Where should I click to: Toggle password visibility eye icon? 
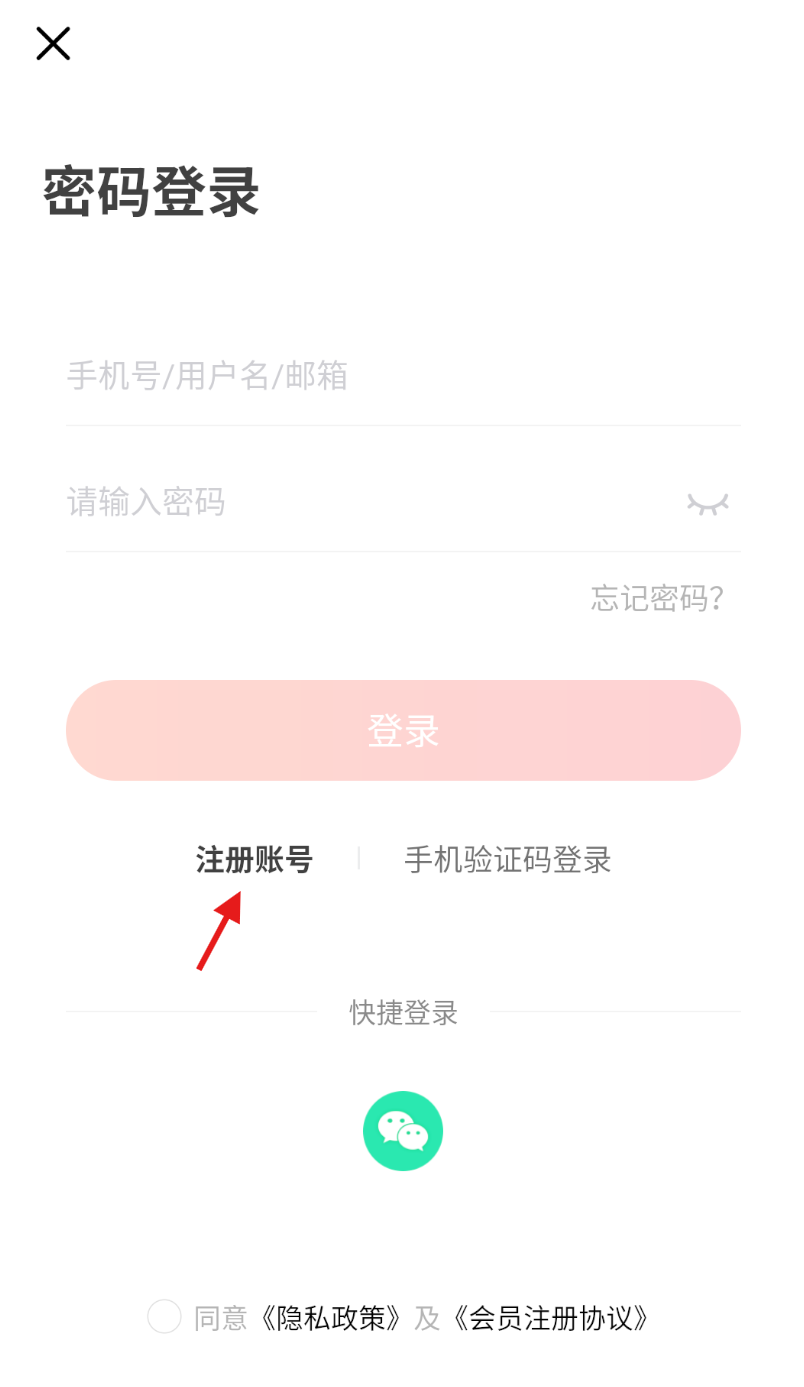click(707, 503)
